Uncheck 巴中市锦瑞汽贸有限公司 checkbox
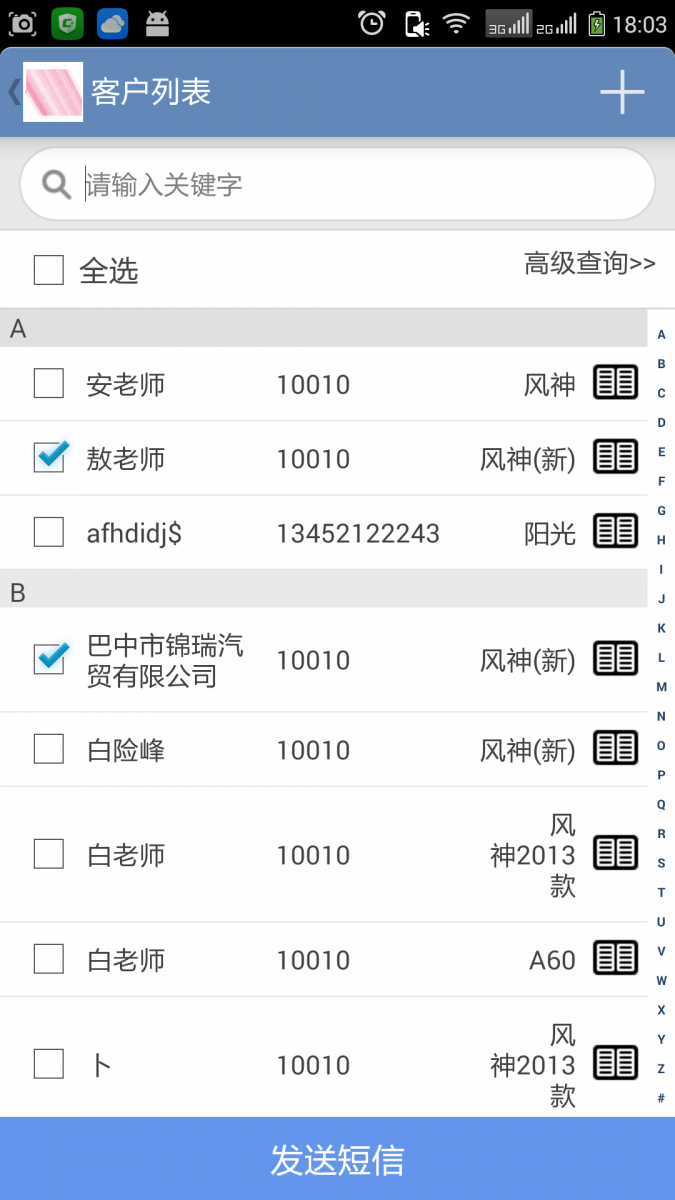The height and width of the screenshot is (1200, 675). [49, 659]
